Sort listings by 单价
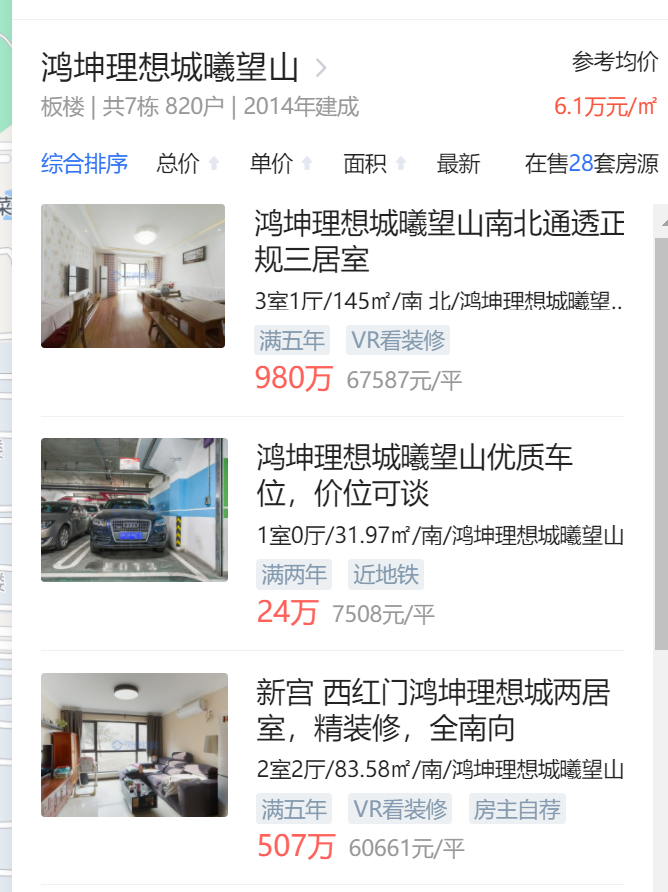This screenshot has height=892, width=668. point(272,164)
